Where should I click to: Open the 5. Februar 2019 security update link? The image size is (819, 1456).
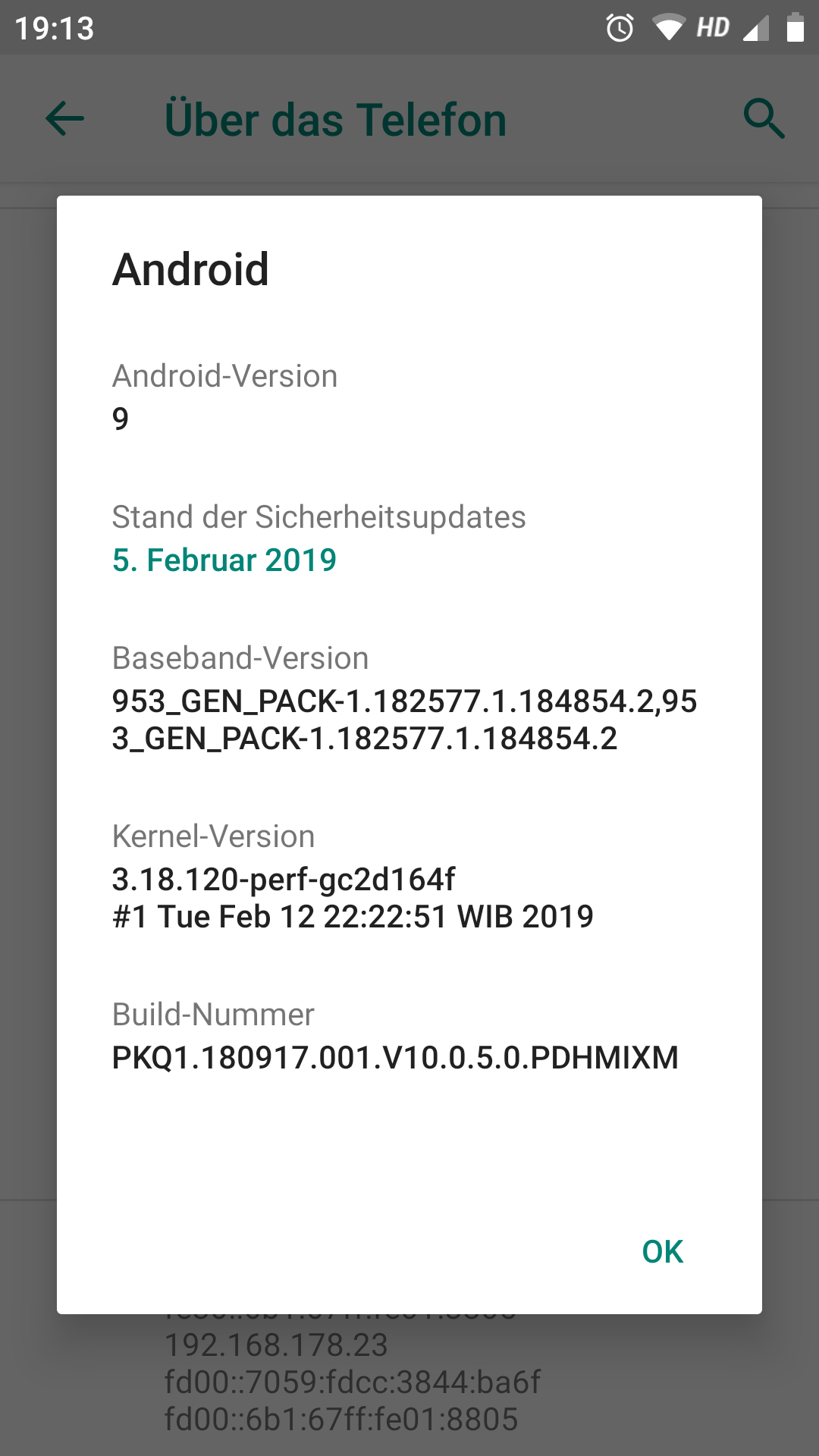tap(224, 560)
